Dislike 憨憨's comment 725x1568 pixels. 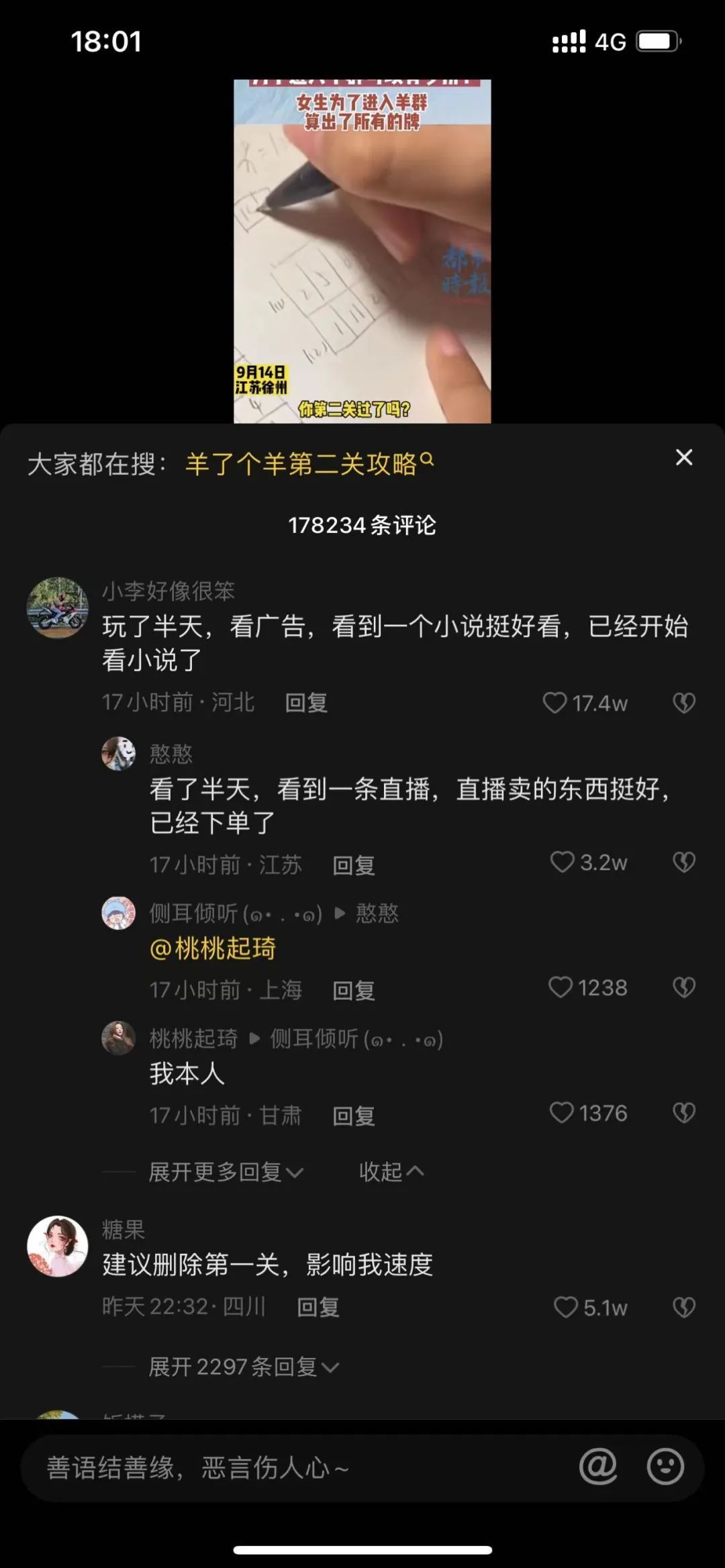683,864
